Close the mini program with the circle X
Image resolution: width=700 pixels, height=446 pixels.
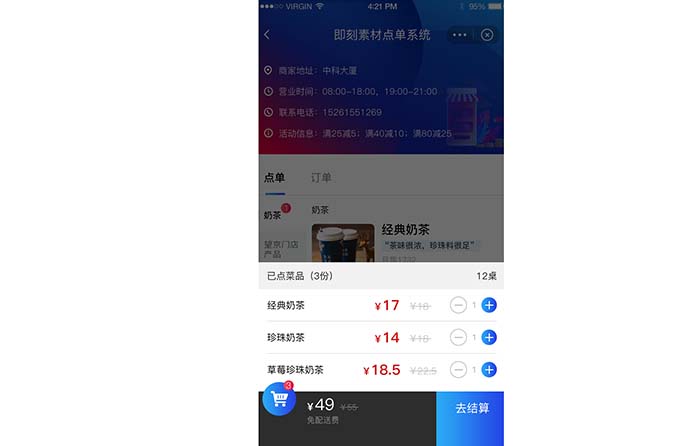[487, 35]
